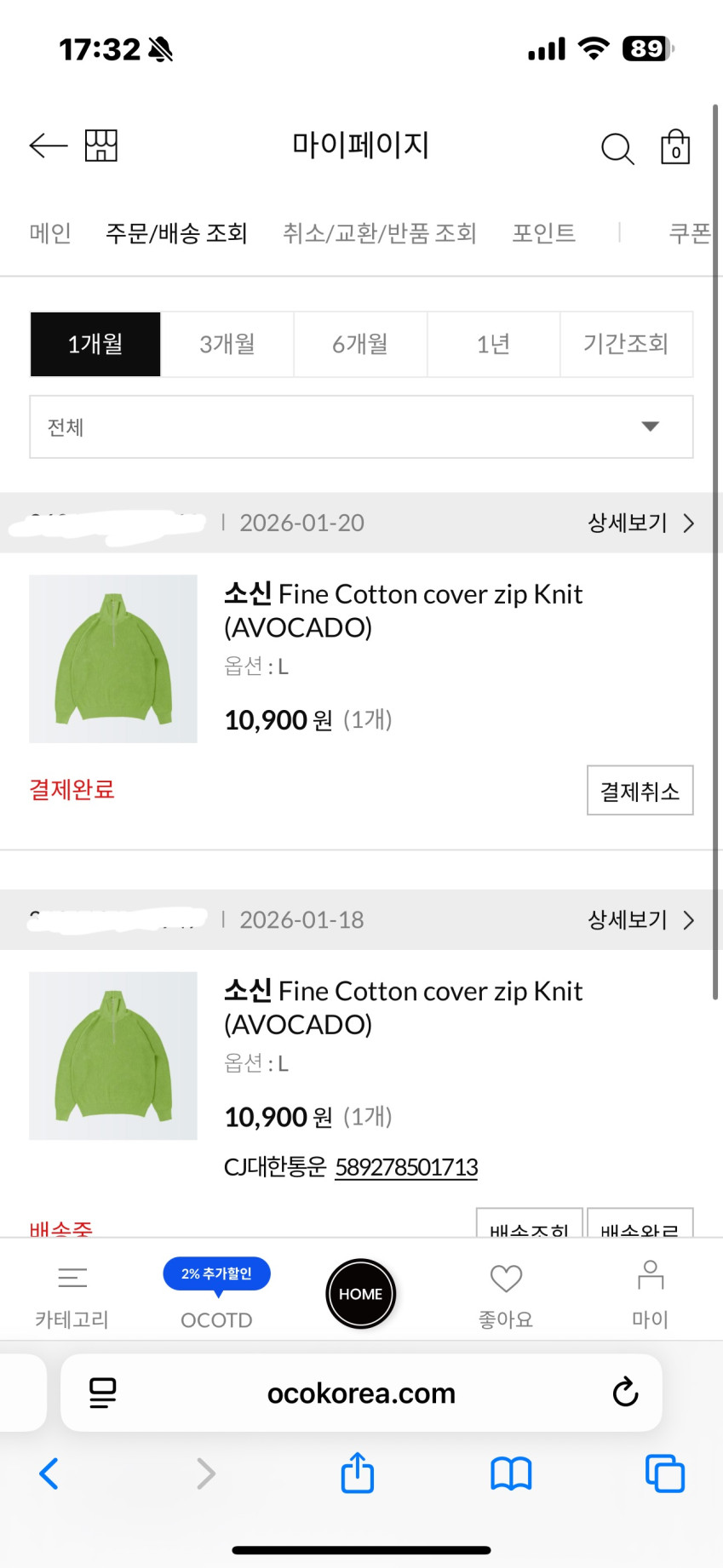
Task: Open the 카테고리 menu
Action: pyautogui.click(x=72, y=1294)
